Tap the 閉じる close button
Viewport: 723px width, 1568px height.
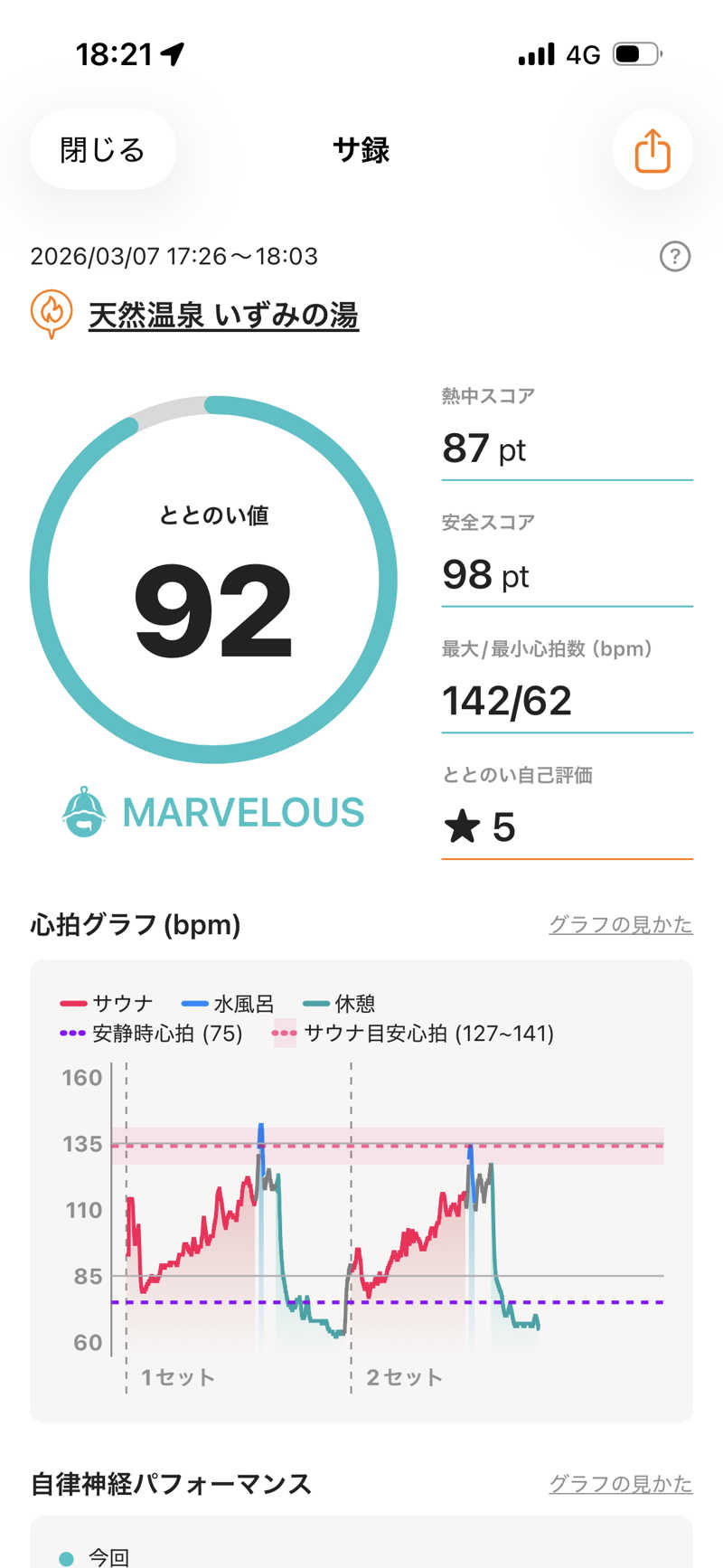(x=102, y=150)
